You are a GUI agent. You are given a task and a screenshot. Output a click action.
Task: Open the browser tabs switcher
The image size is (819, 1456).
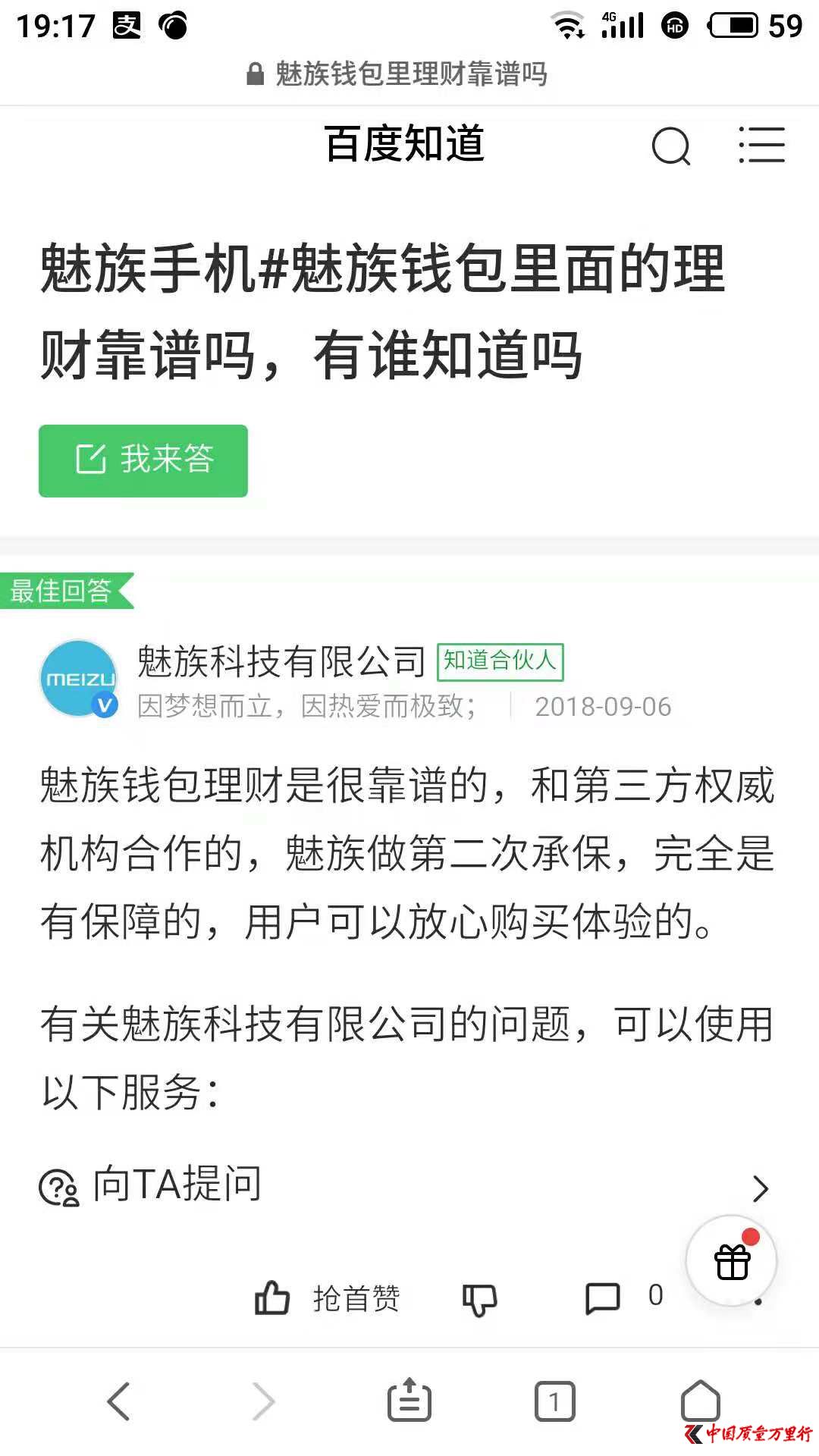[555, 1401]
